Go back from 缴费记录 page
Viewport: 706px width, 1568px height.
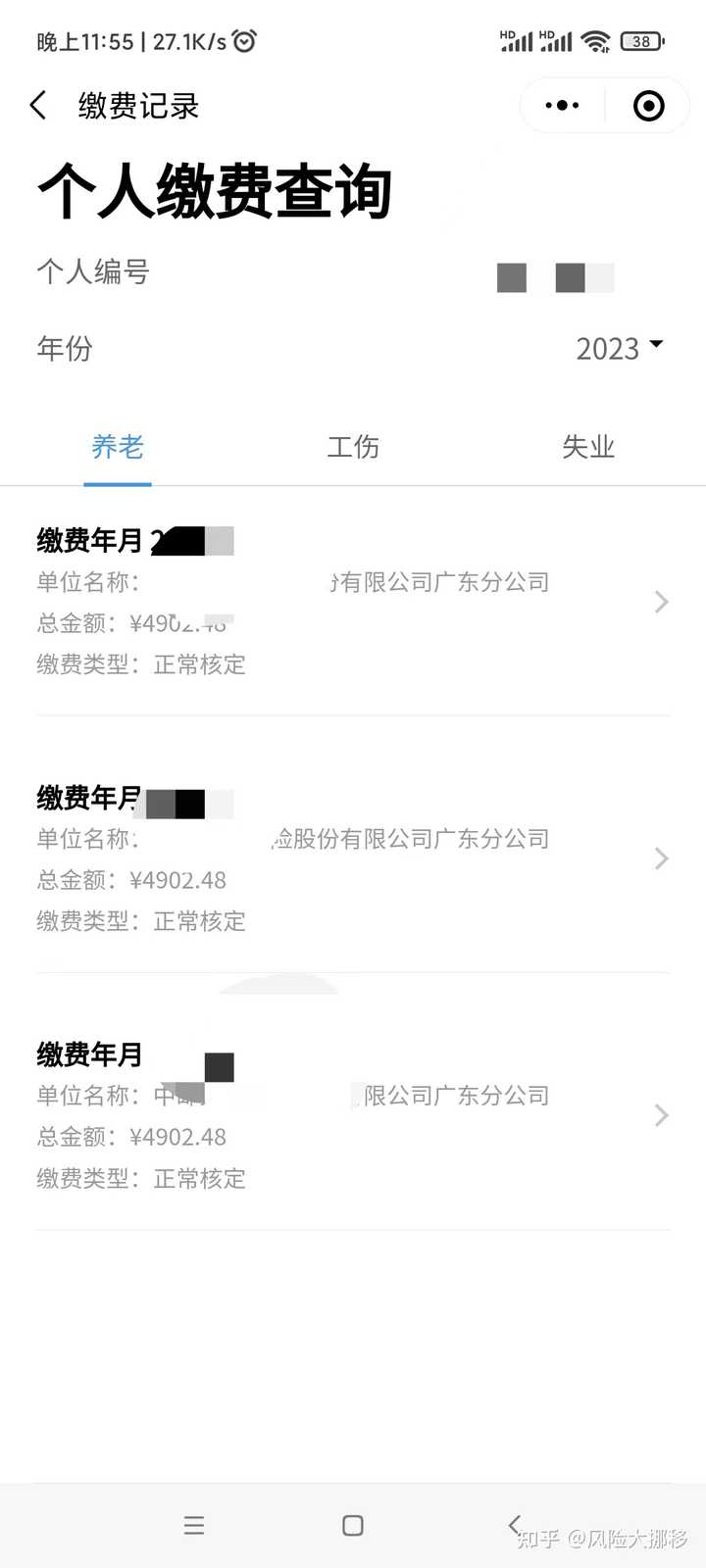39,106
